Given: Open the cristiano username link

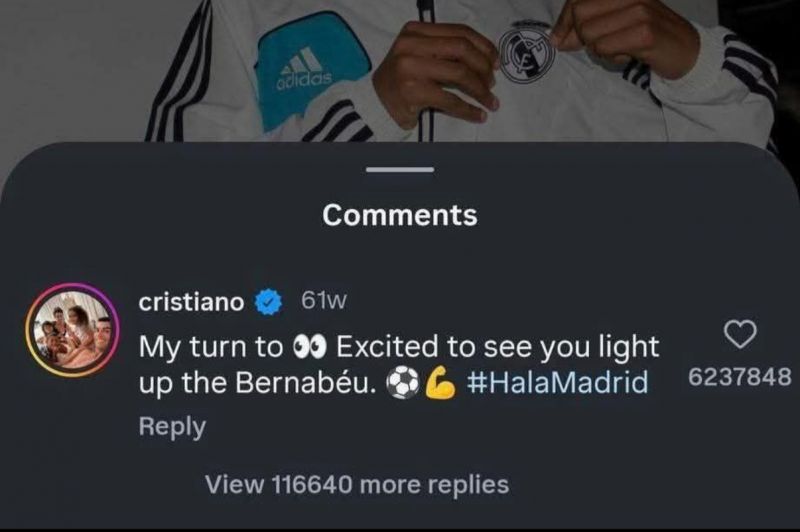Looking at the screenshot, I should [x=190, y=301].
